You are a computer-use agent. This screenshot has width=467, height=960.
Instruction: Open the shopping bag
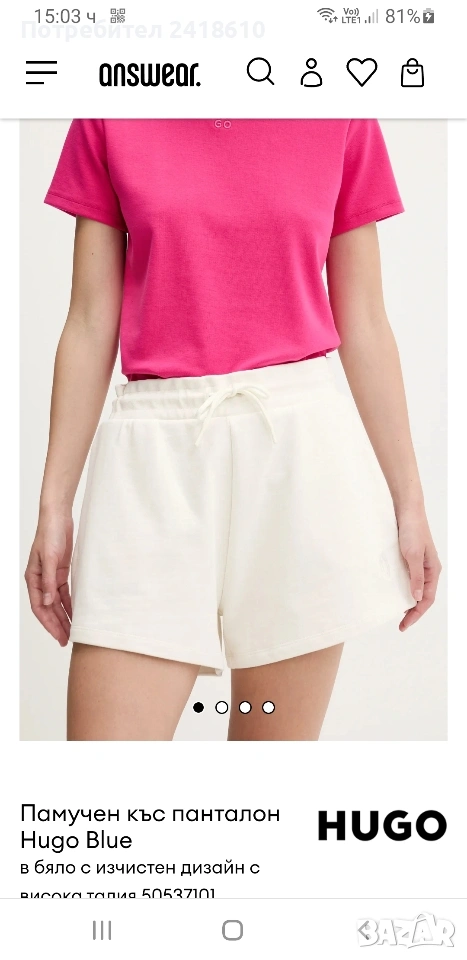tap(413, 72)
